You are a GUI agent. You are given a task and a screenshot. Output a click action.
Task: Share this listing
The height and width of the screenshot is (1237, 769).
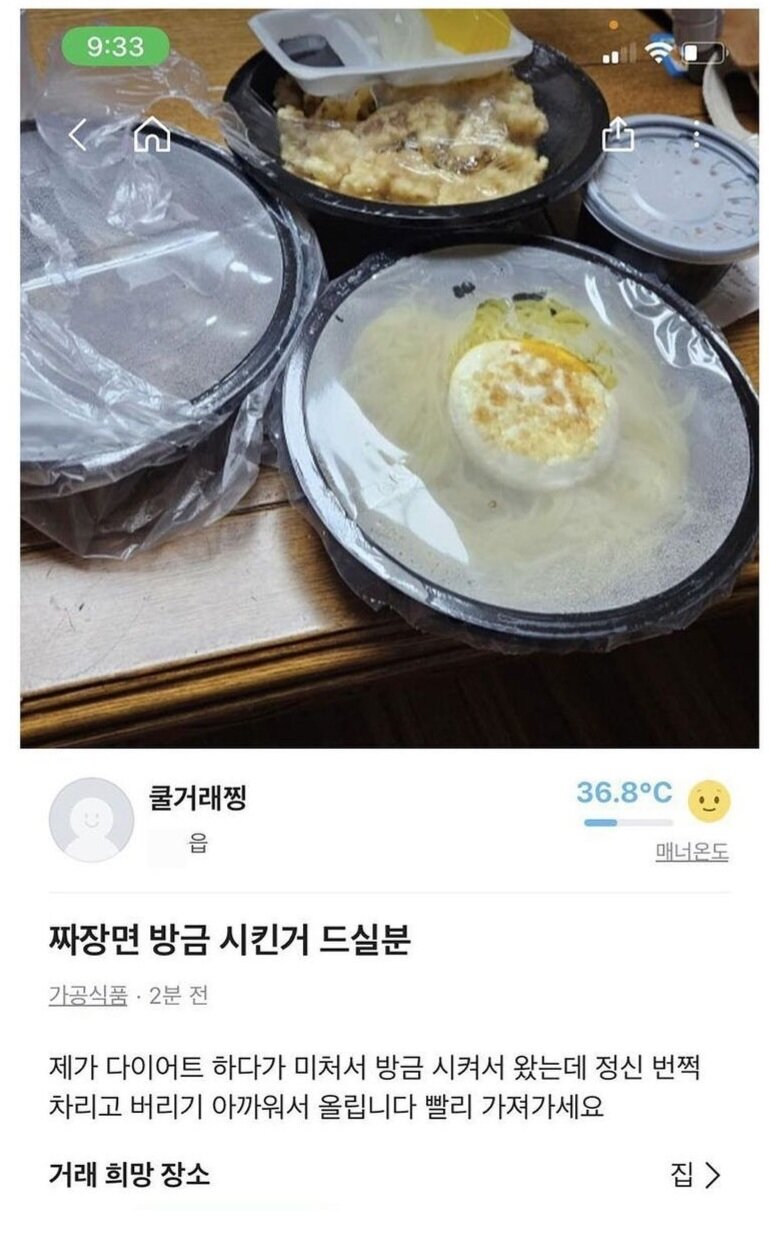coord(617,135)
